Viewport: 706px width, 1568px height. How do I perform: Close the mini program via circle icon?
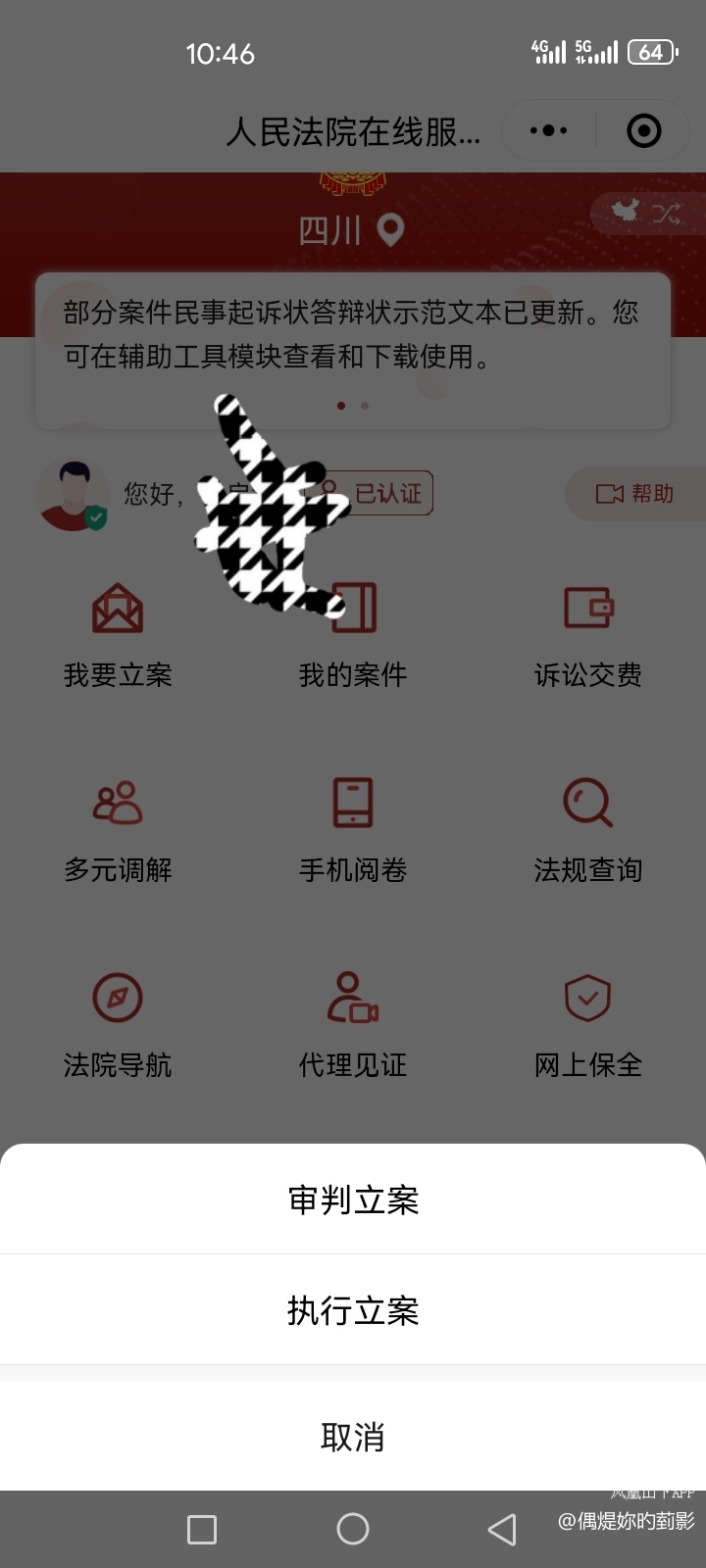643,130
